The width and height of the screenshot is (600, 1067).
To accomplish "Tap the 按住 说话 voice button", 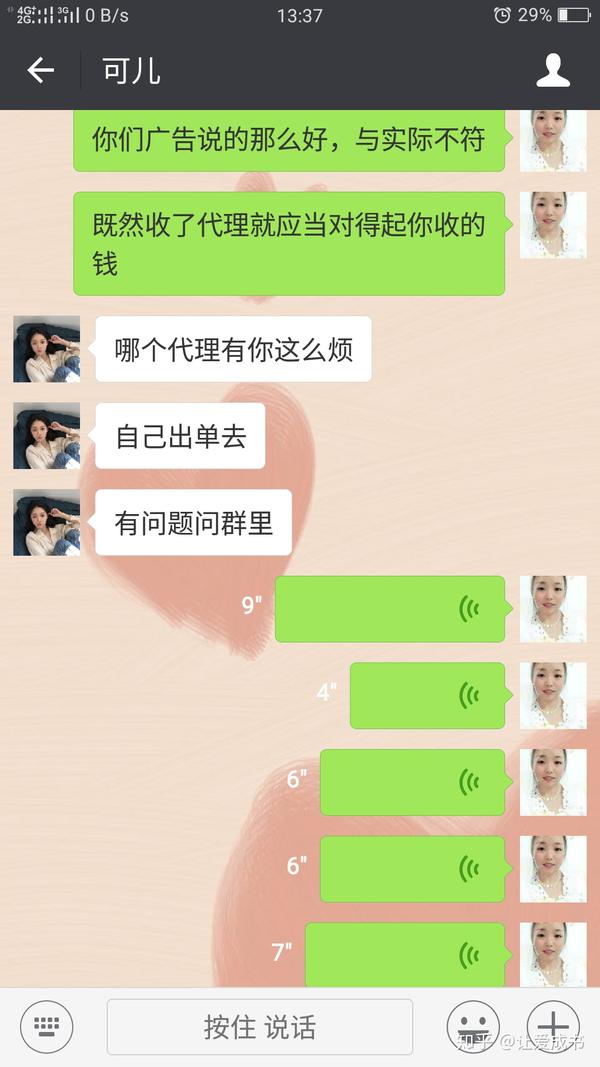I will tap(260, 1026).
